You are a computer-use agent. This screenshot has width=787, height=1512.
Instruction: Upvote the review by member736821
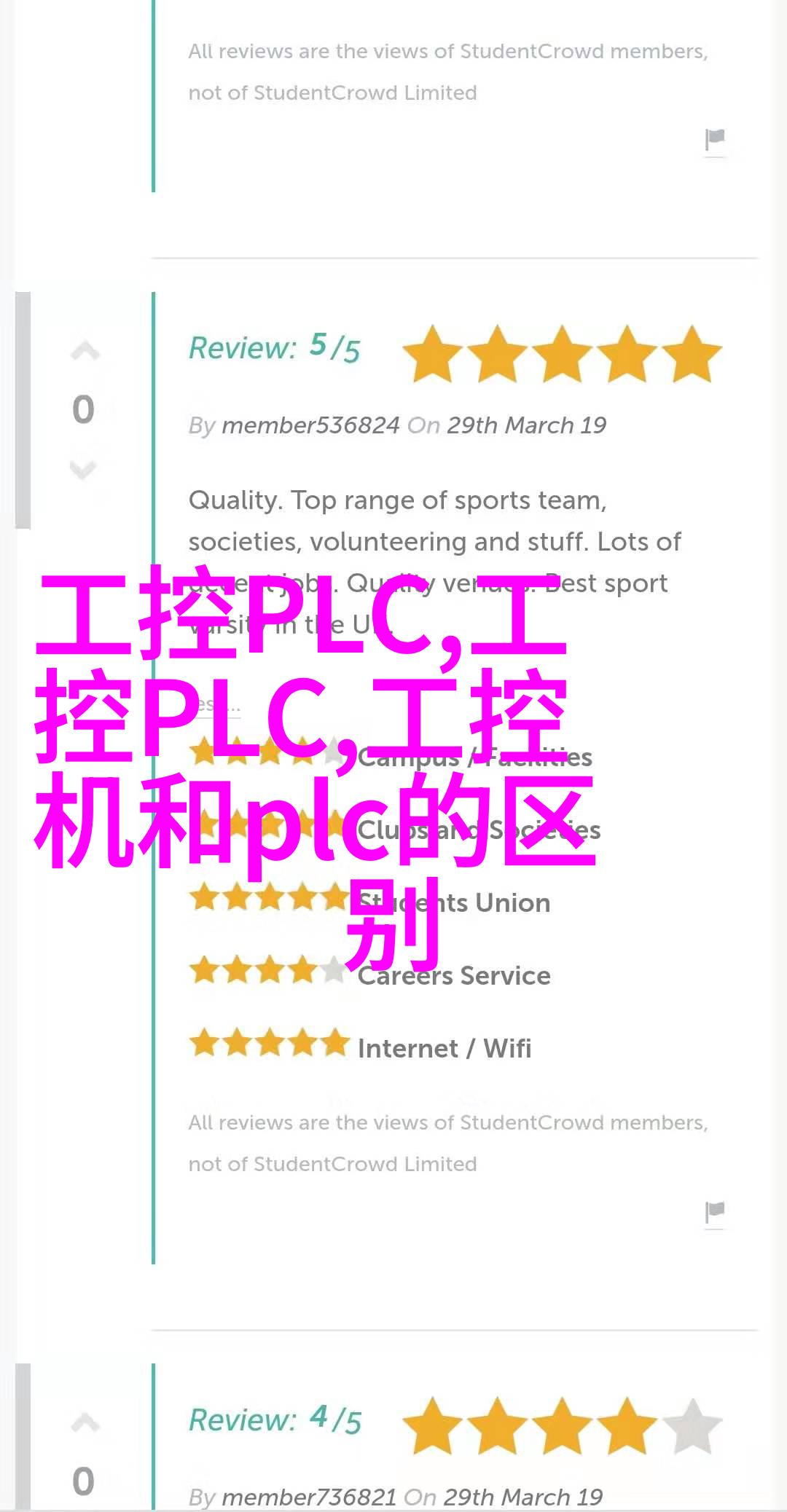click(85, 1422)
